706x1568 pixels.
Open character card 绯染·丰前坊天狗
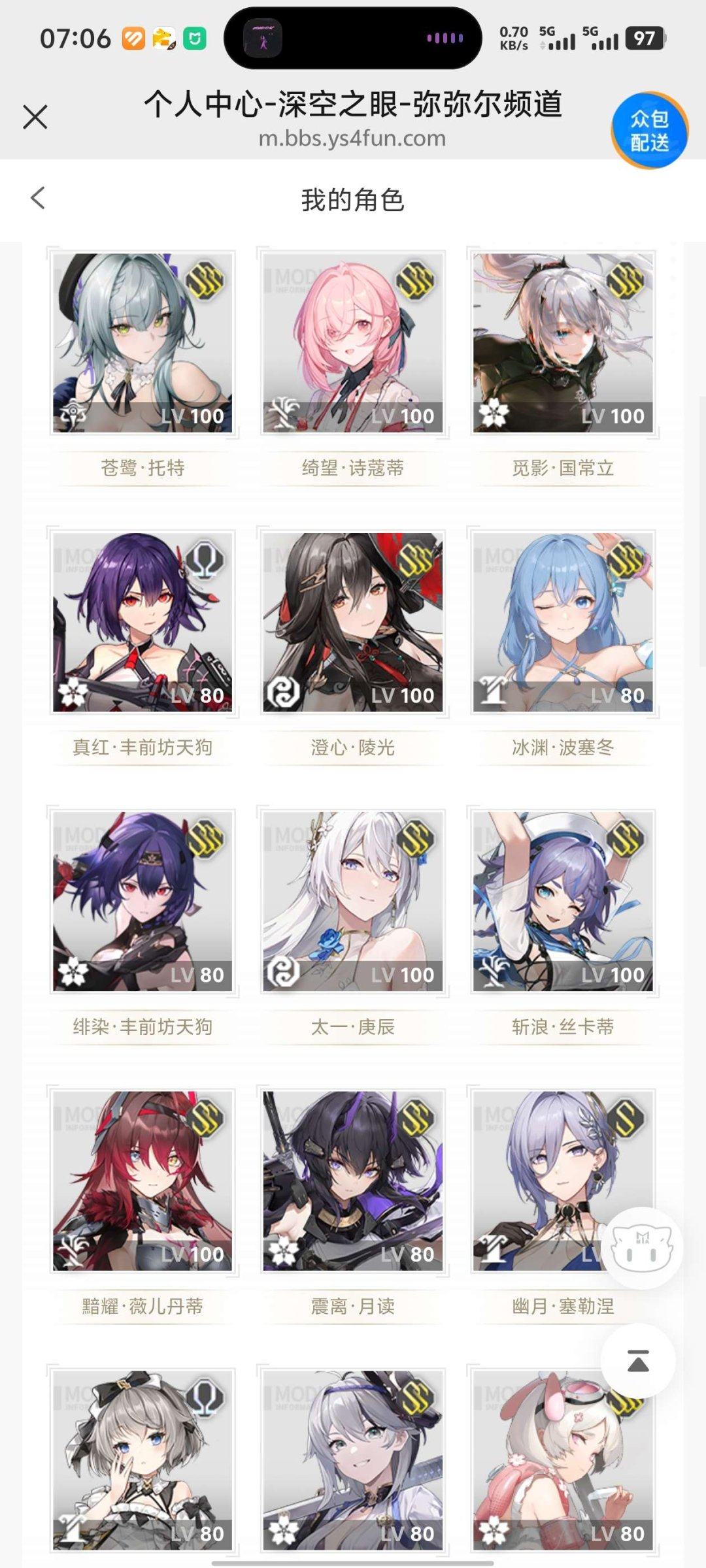tap(143, 902)
